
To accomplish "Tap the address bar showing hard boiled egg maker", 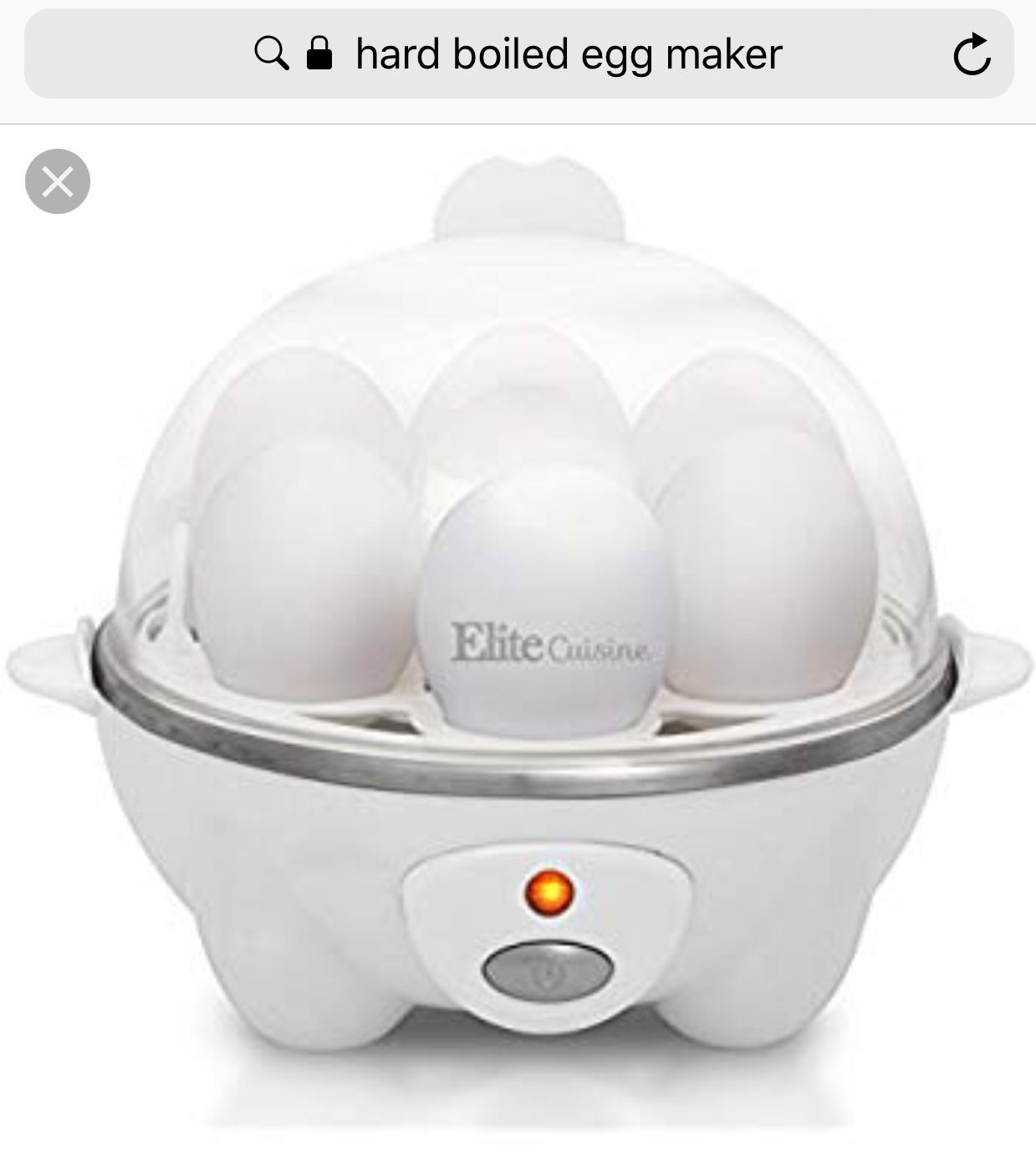I will click(569, 54).
